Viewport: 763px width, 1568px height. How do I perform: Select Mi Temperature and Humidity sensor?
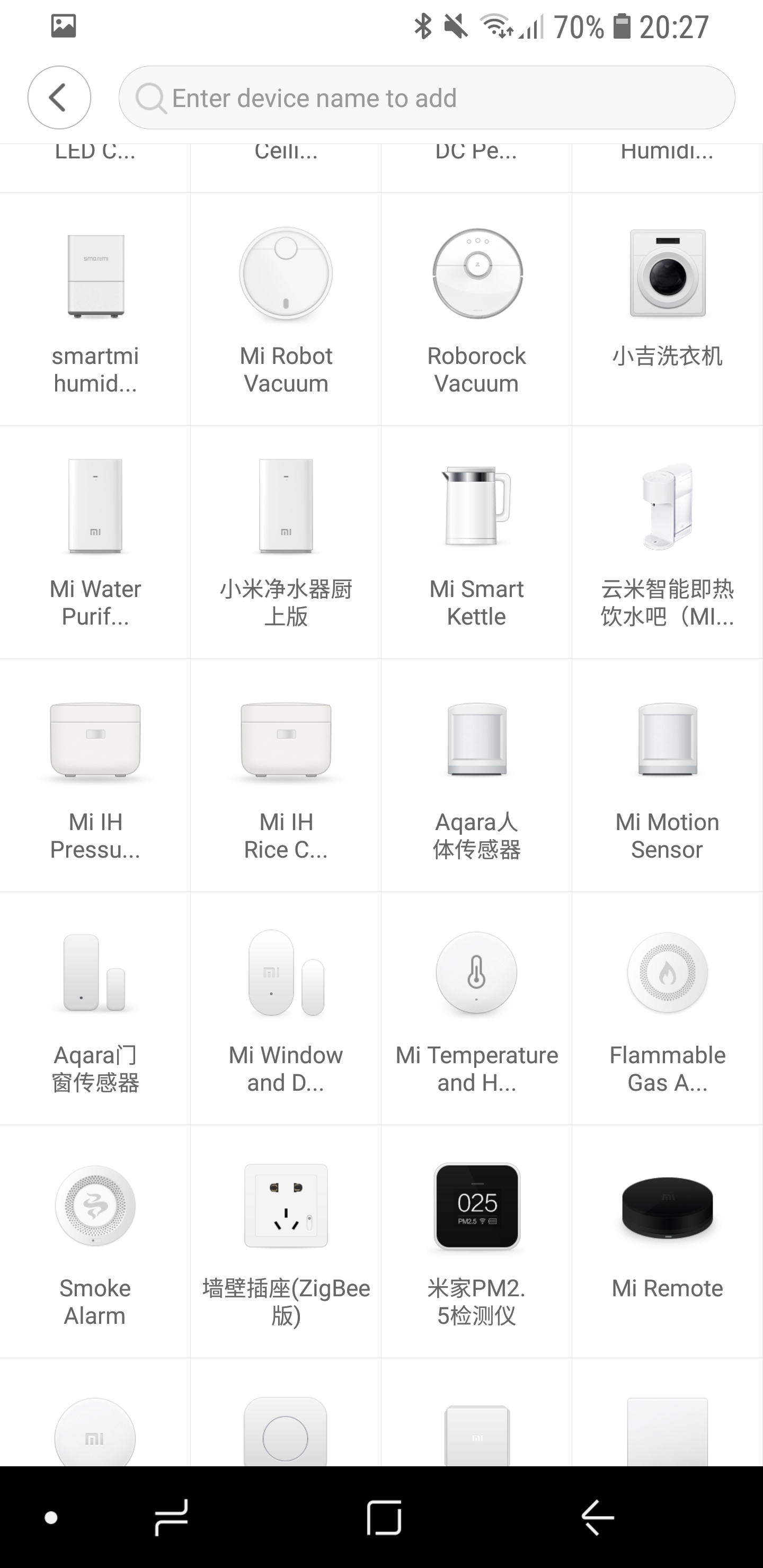click(x=476, y=1008)
